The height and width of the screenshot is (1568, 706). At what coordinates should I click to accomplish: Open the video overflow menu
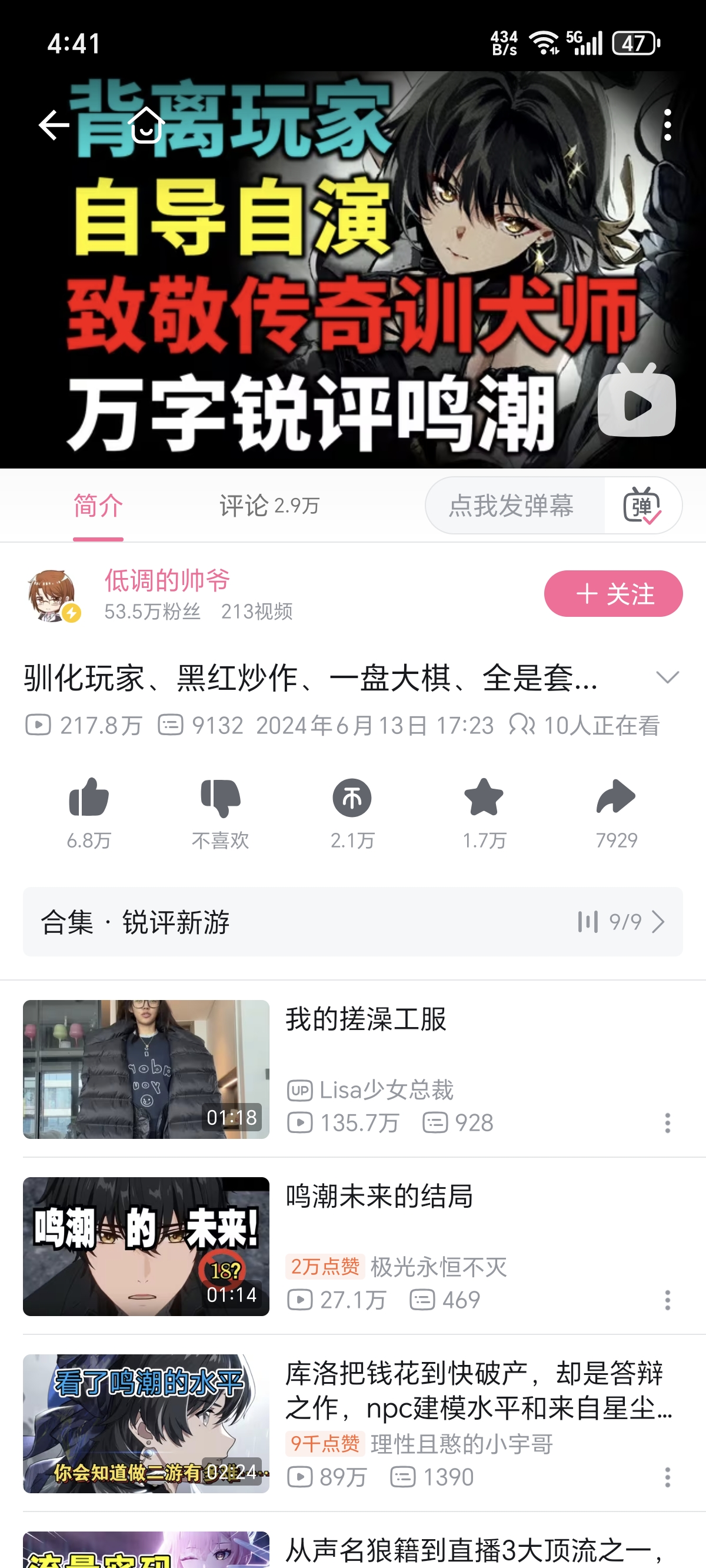pyautogui.click(x=668, y=125)
